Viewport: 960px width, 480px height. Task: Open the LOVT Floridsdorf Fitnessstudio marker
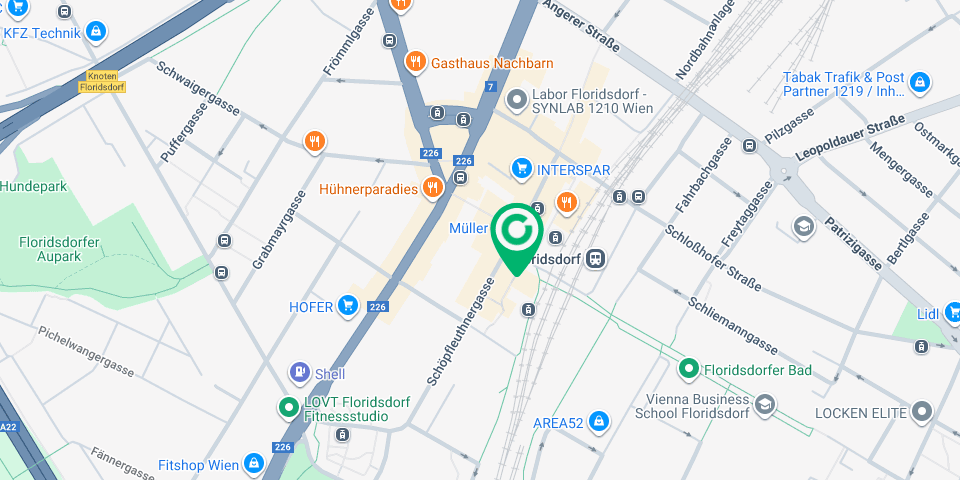coord(288,409)
